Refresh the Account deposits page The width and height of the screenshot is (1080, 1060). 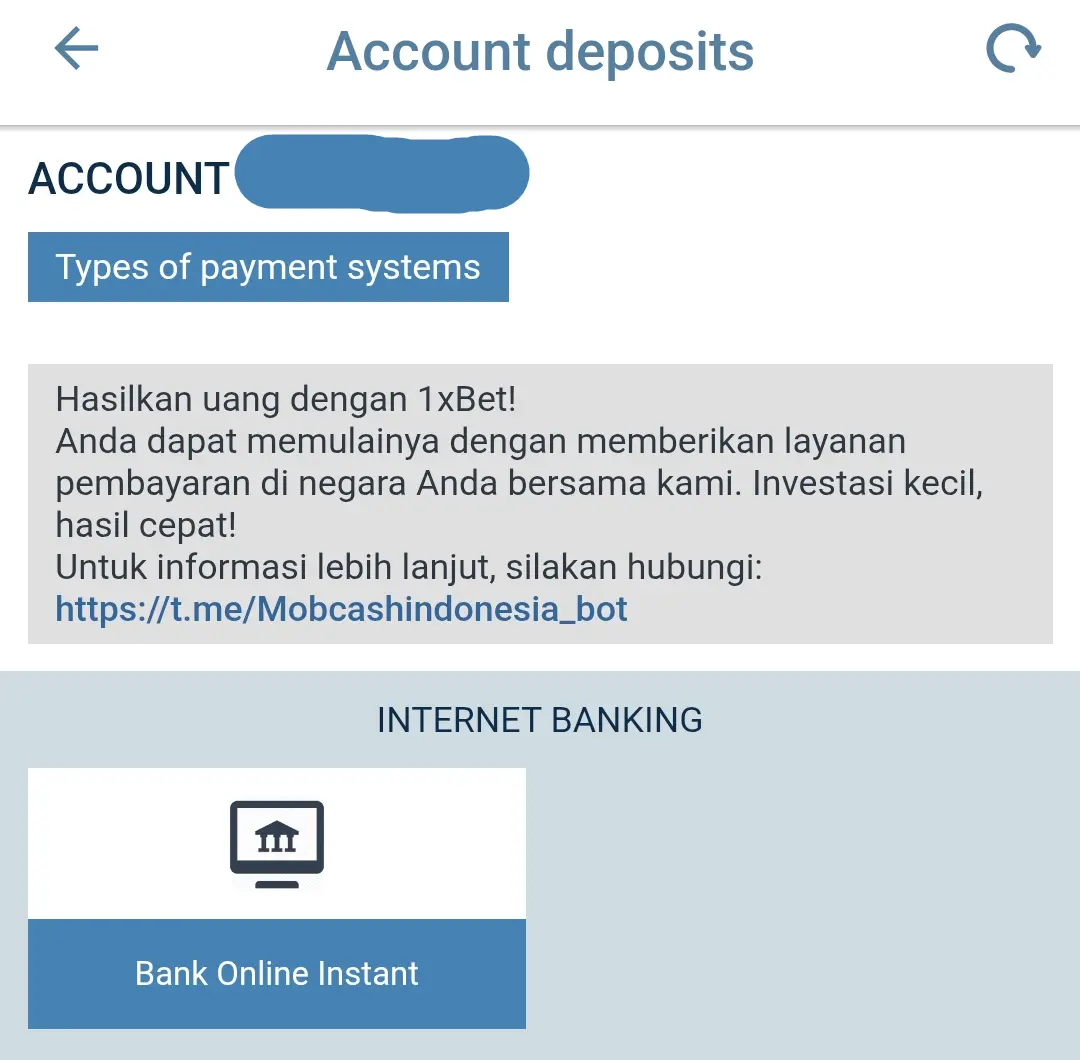[1013, 49]
